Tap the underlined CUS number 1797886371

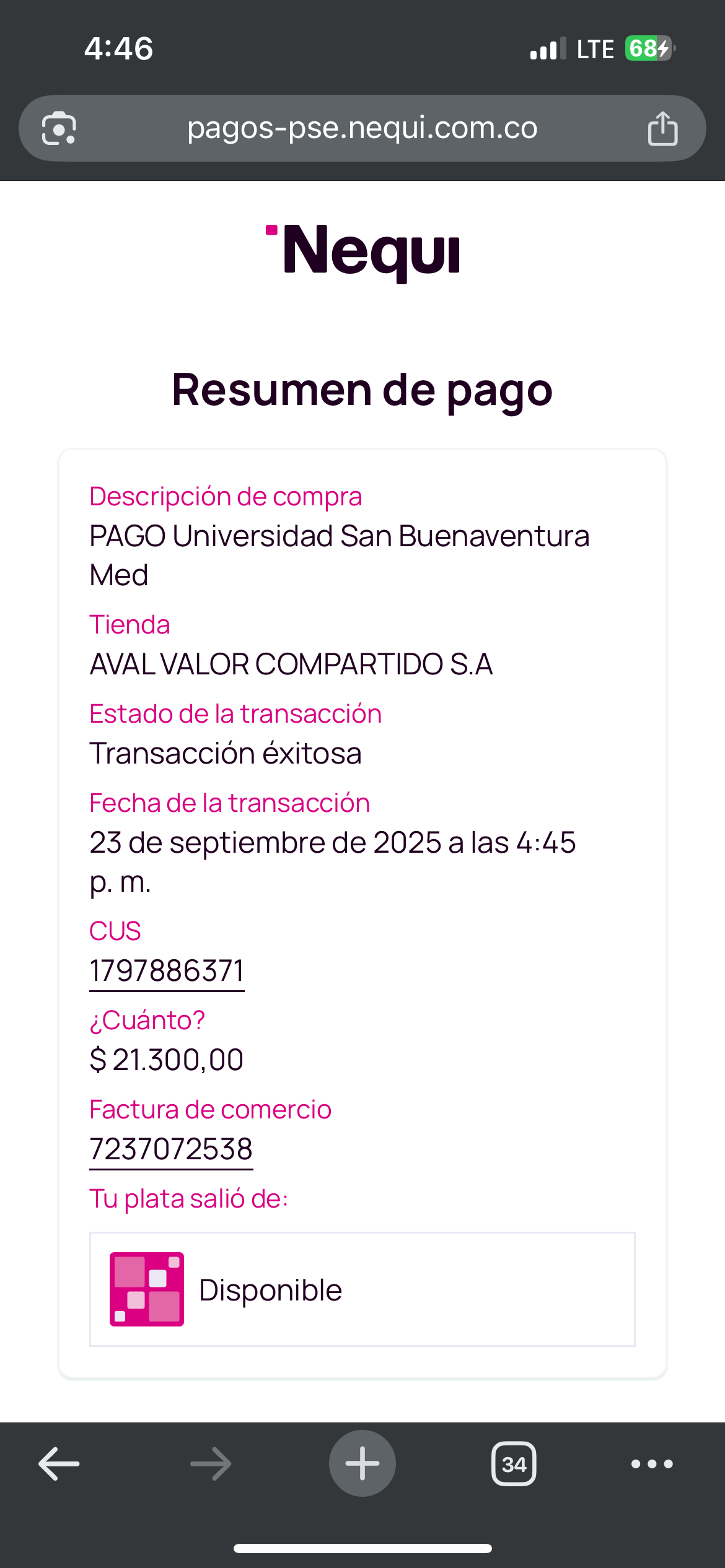[167, 971]
